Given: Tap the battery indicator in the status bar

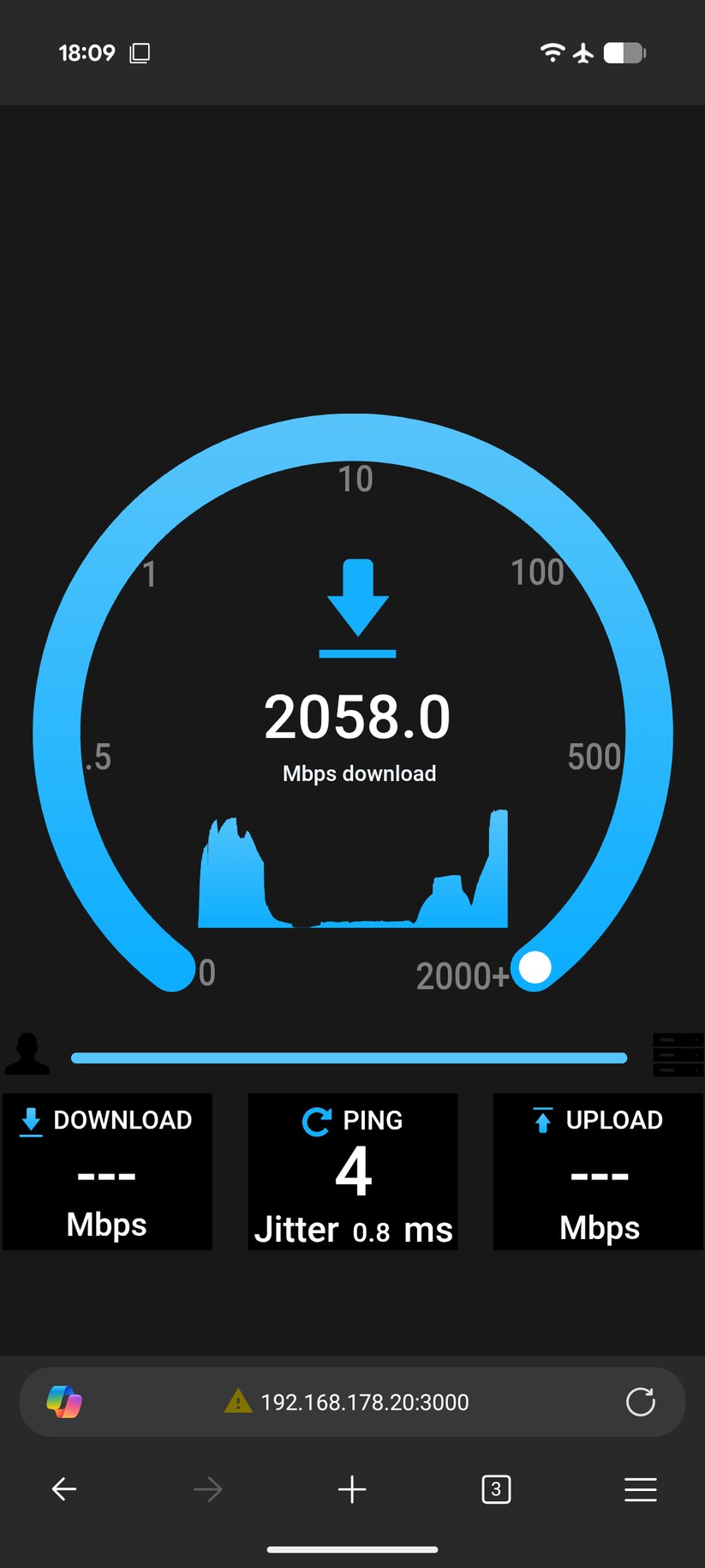Looking at the screenshot, I should point(623,52).
